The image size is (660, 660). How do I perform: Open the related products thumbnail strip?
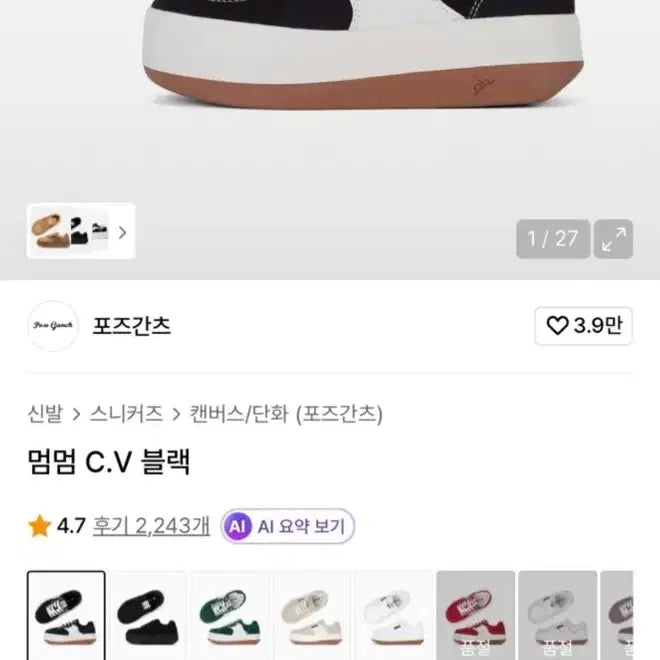[x=80, y=232]
